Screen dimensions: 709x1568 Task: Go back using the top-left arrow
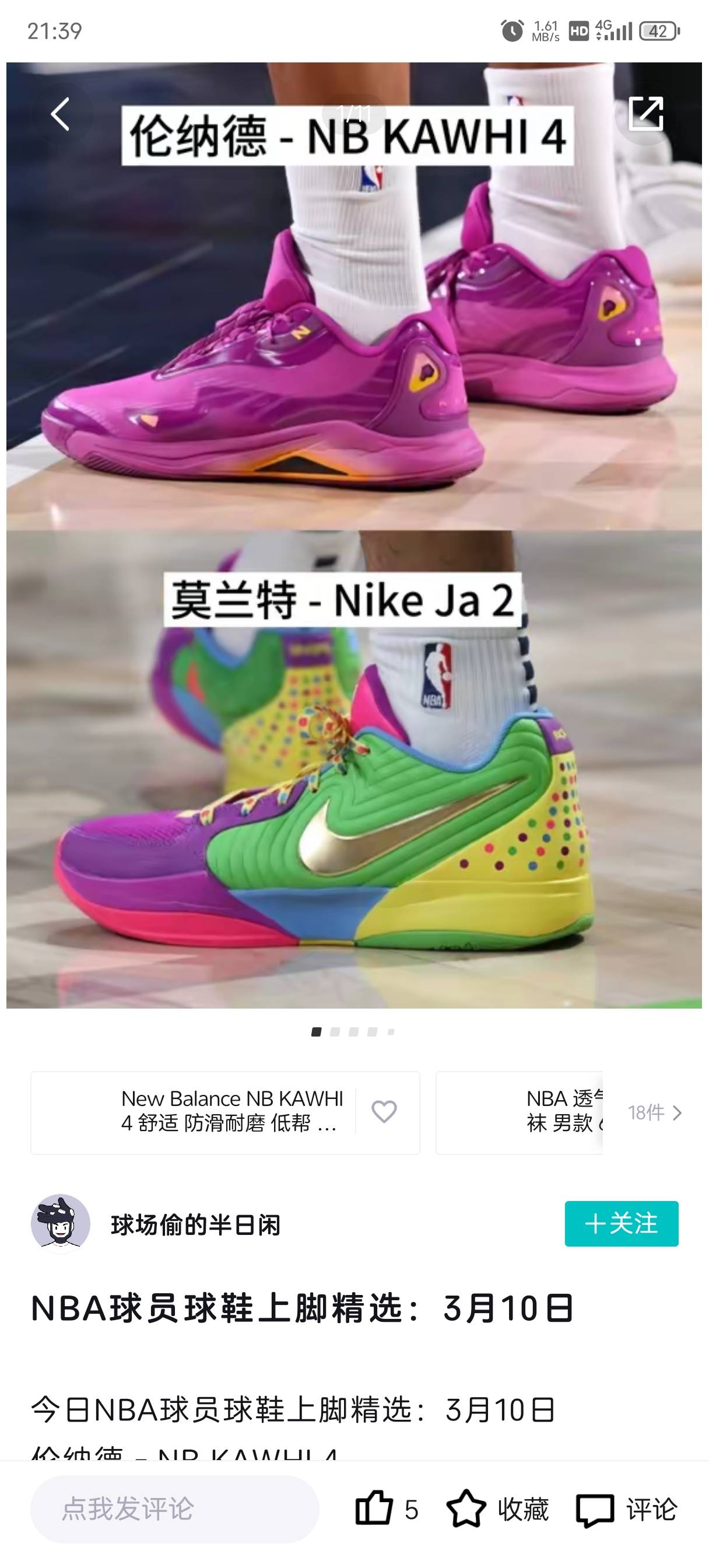tap(59, 114)
